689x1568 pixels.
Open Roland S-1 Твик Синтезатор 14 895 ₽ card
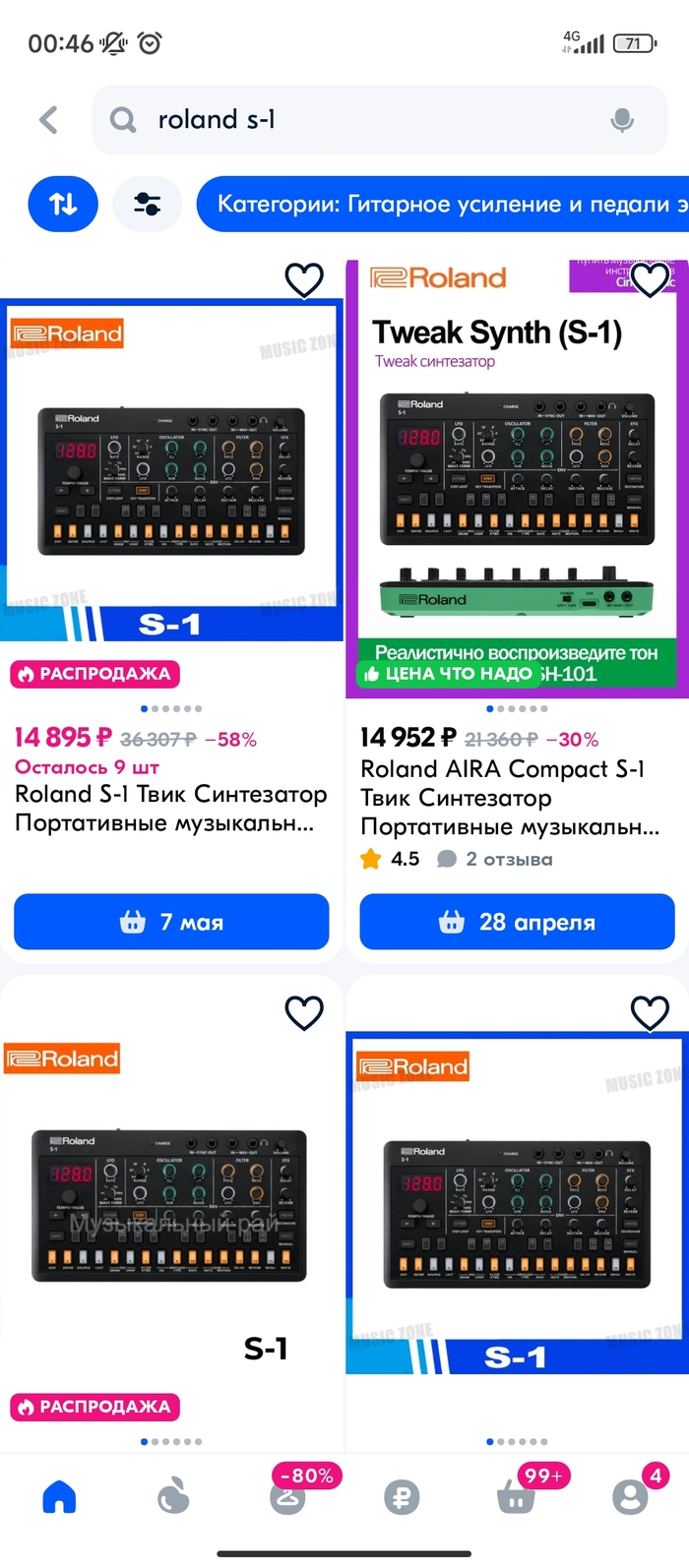170,795
